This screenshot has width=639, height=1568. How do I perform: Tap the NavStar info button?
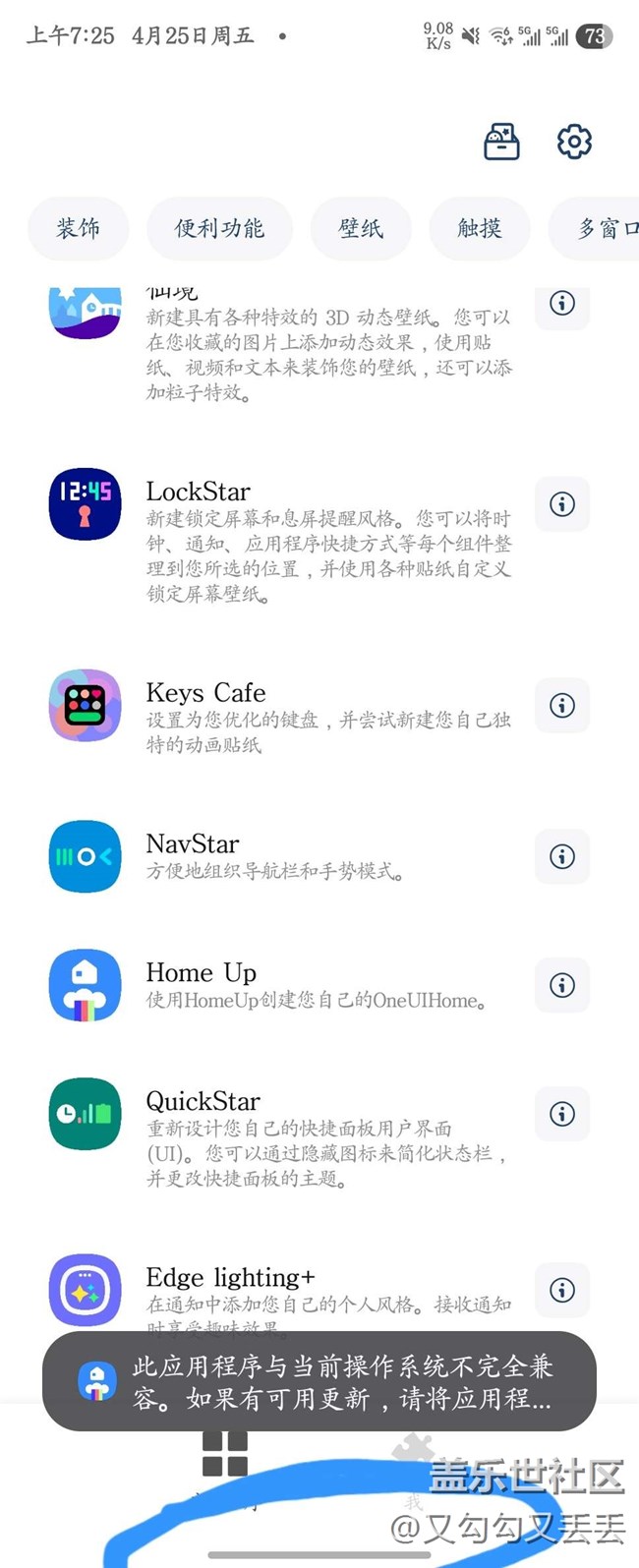(562, 856)
